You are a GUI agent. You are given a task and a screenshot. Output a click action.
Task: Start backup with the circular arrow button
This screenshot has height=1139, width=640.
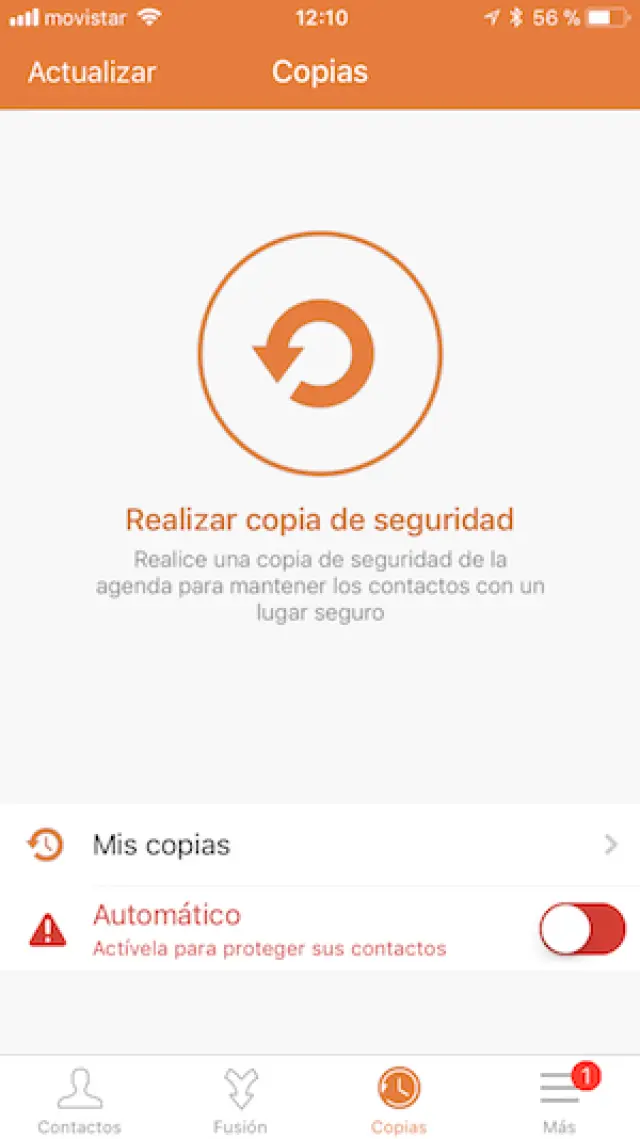pyautogui.click(x=320, y=353)
